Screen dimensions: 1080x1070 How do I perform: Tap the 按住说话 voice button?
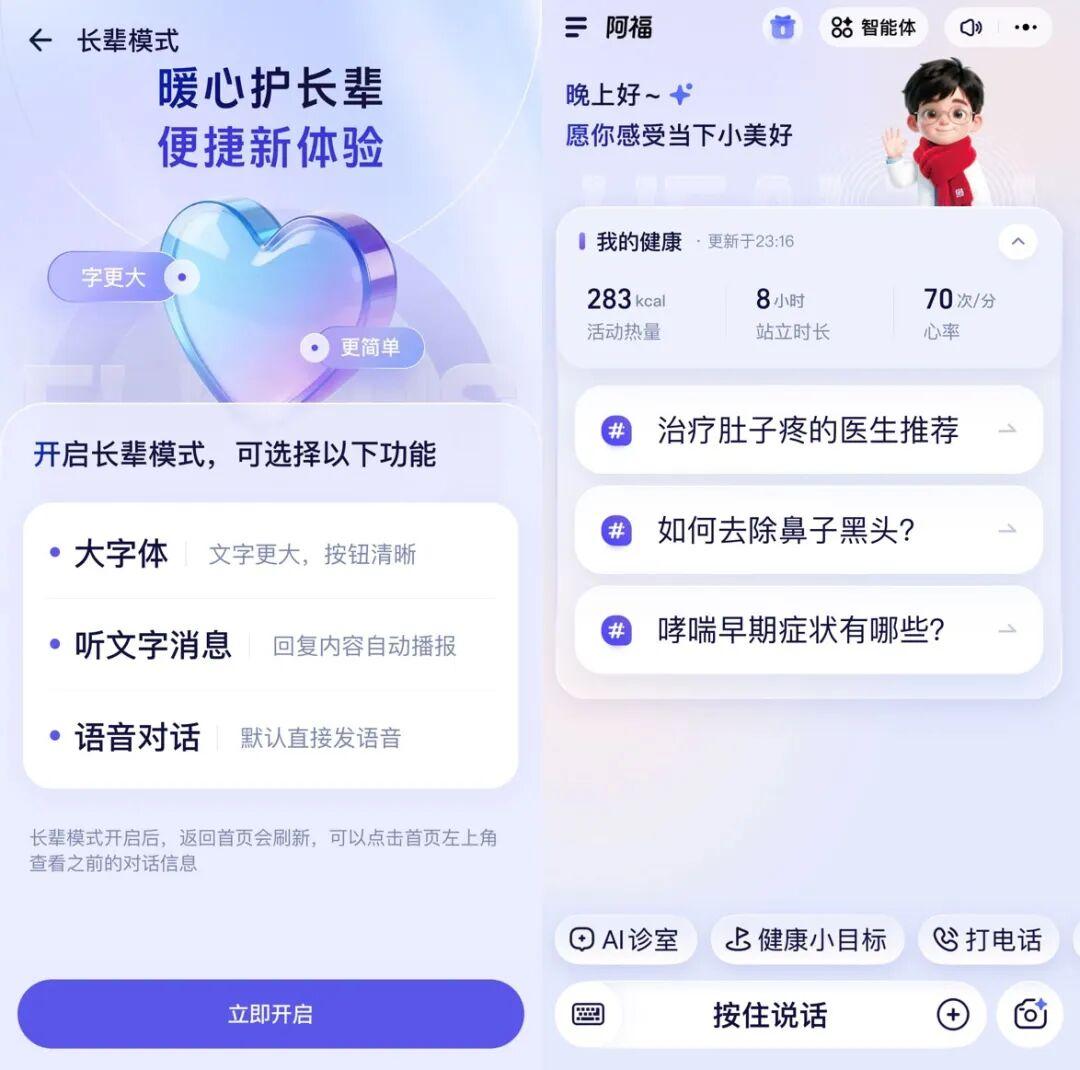[770, 1015]
